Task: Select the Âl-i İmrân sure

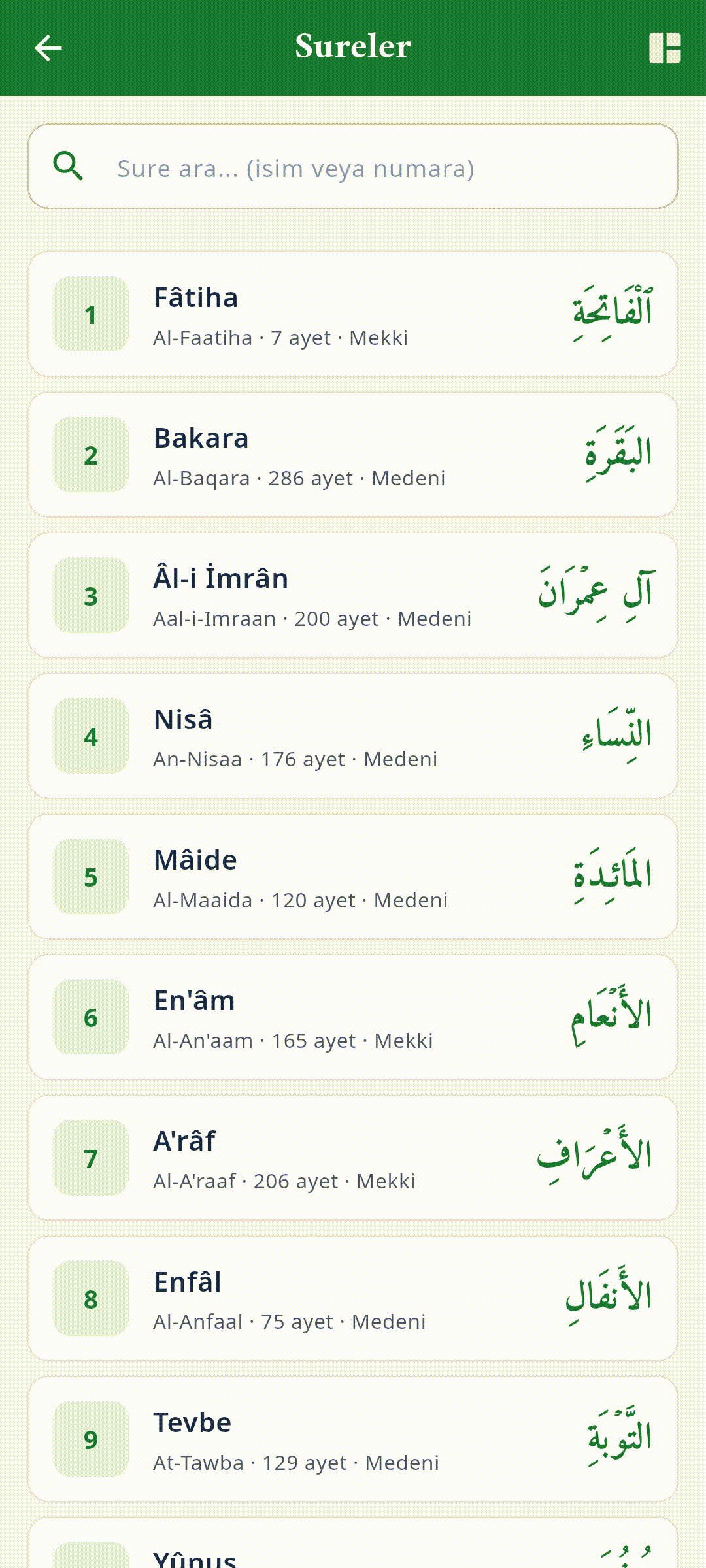Action: [x=353, y=595]
